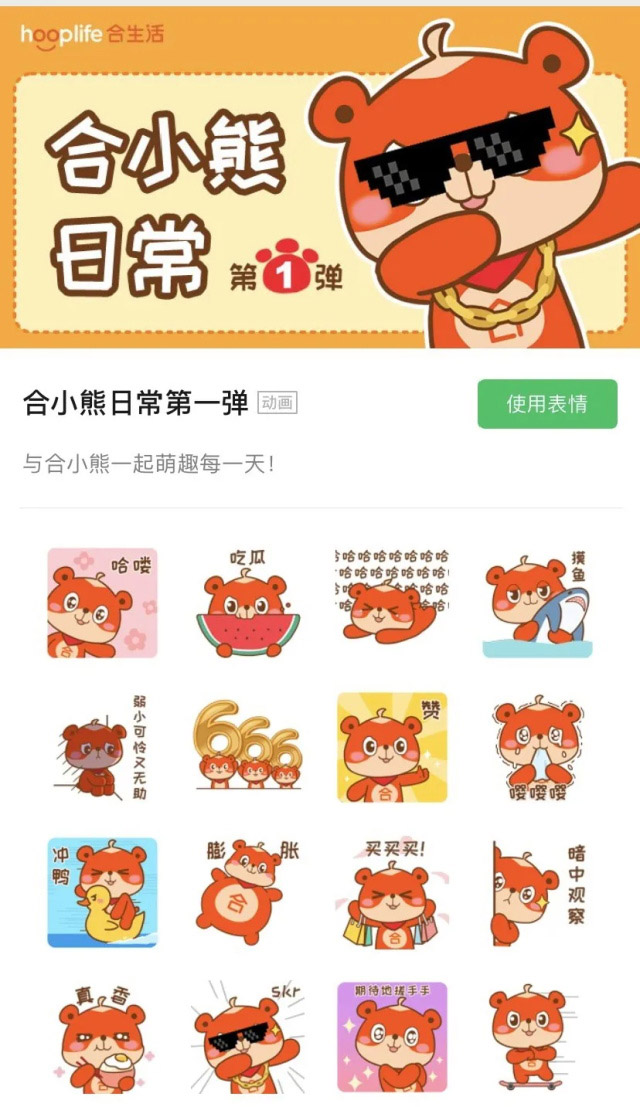Open the skateboard bear sticker
This screenshot has height=1107, width=640.
pyautogui.click(x=537, y=1037)
